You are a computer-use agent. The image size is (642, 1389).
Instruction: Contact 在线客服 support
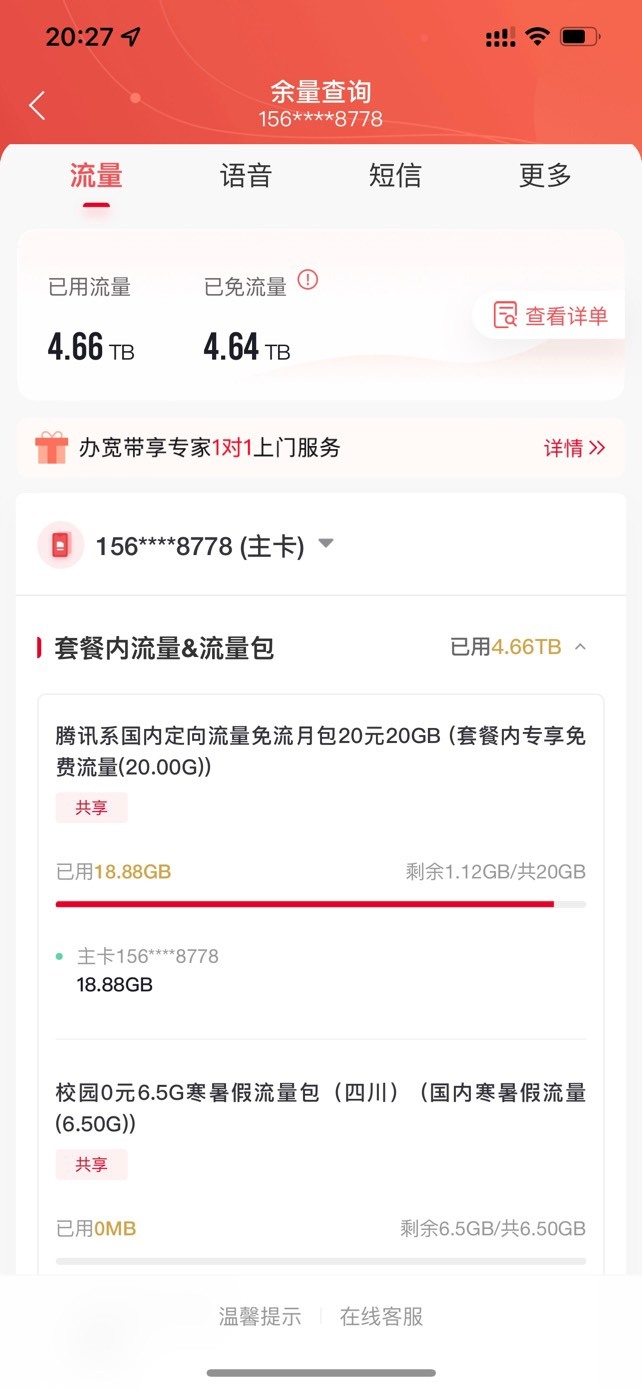point(381,1316)
